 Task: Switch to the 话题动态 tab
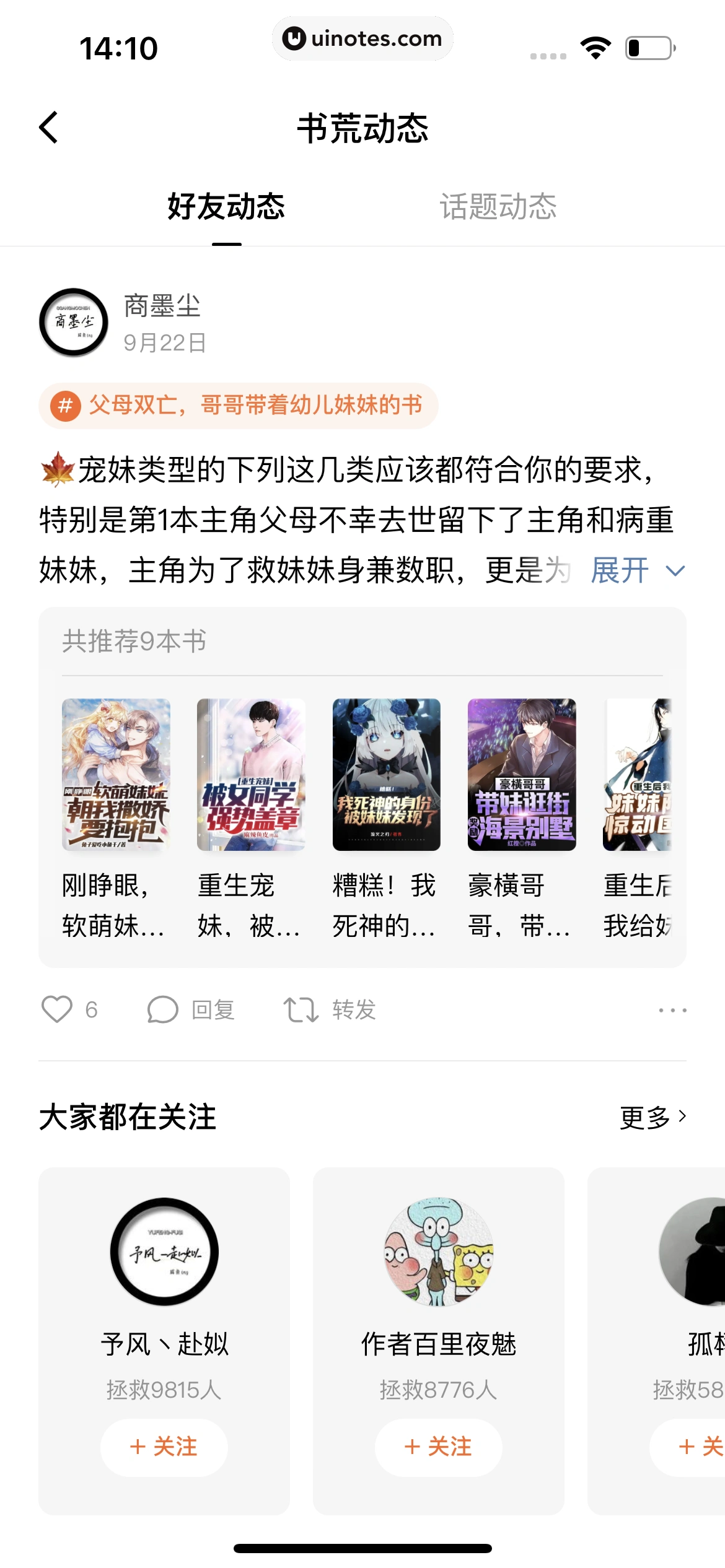tap(498, 206)
